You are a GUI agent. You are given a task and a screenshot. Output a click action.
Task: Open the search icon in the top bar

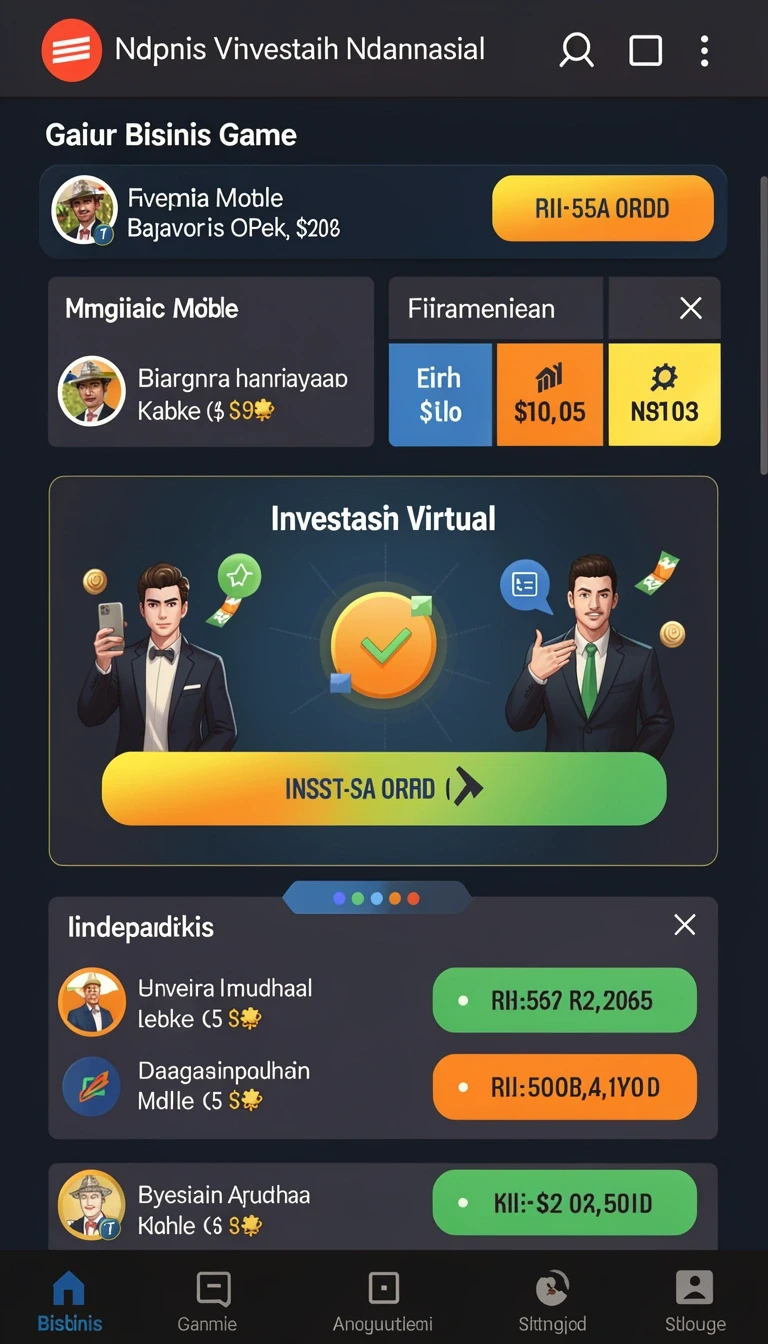click(577, 50)
